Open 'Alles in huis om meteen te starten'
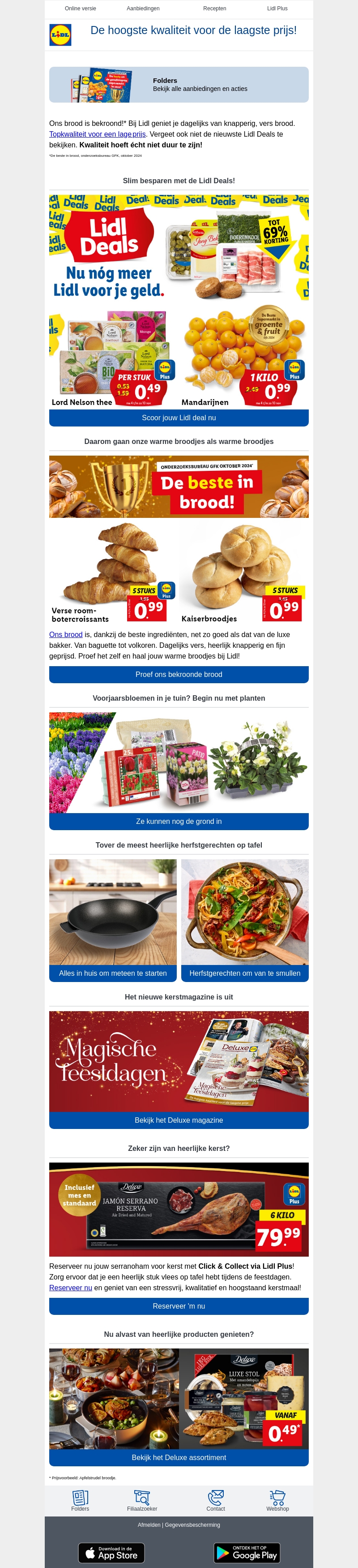This screenshot has width=358, height=1568. pyautogui.click(x=113, y=974)
